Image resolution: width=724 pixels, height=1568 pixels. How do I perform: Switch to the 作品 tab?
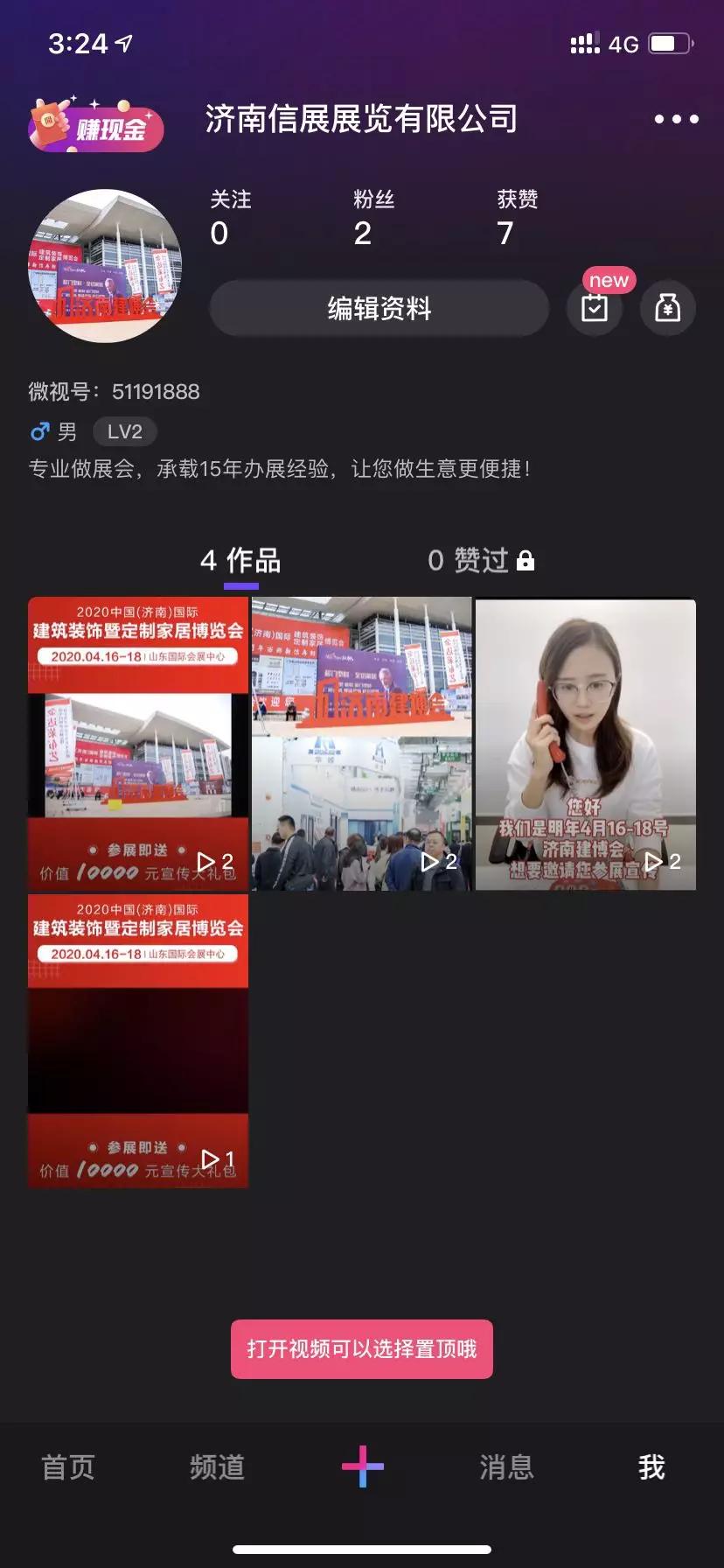tap(240, 560)
